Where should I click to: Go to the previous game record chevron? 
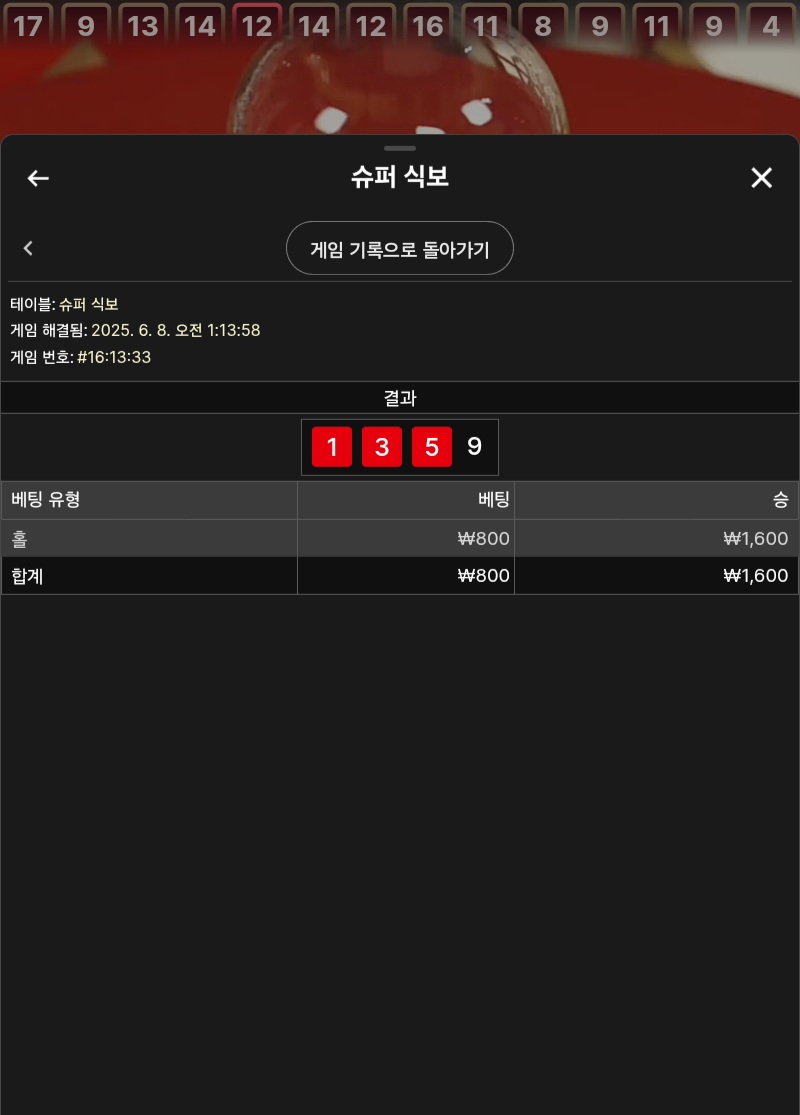click(x=28, y=248)
